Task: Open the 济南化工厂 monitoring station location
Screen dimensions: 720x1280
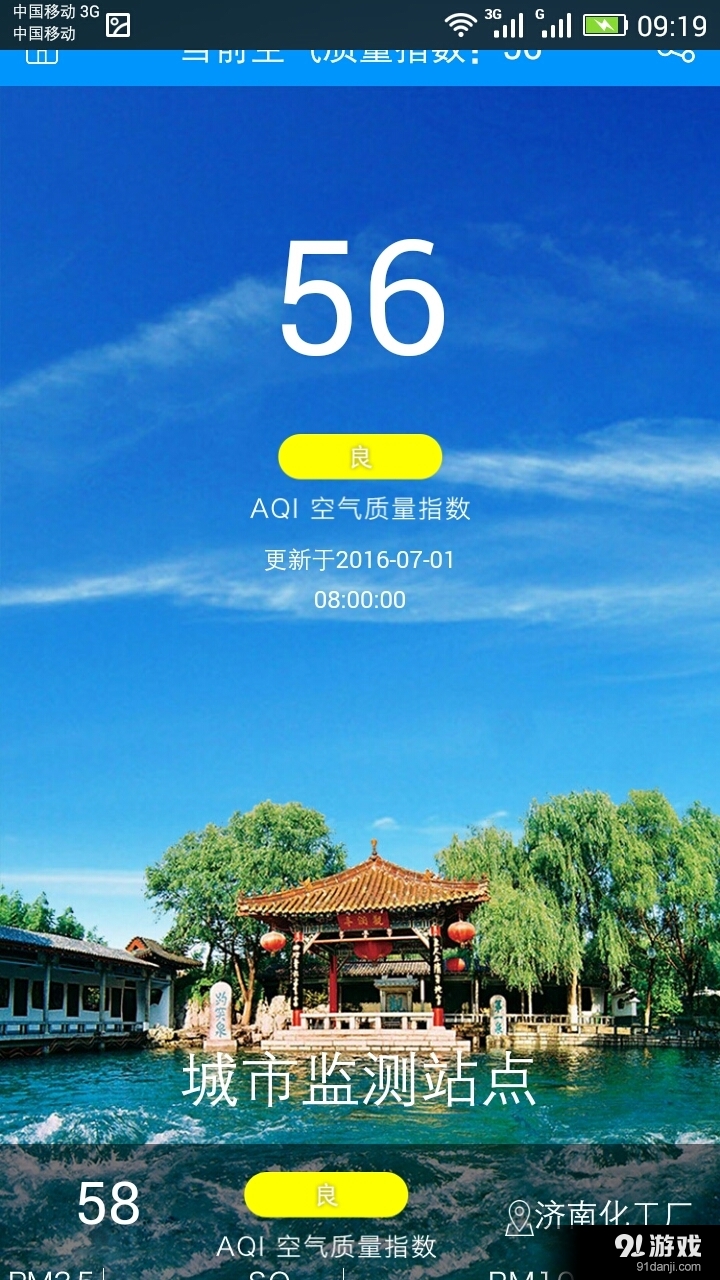Action: 598,1216
